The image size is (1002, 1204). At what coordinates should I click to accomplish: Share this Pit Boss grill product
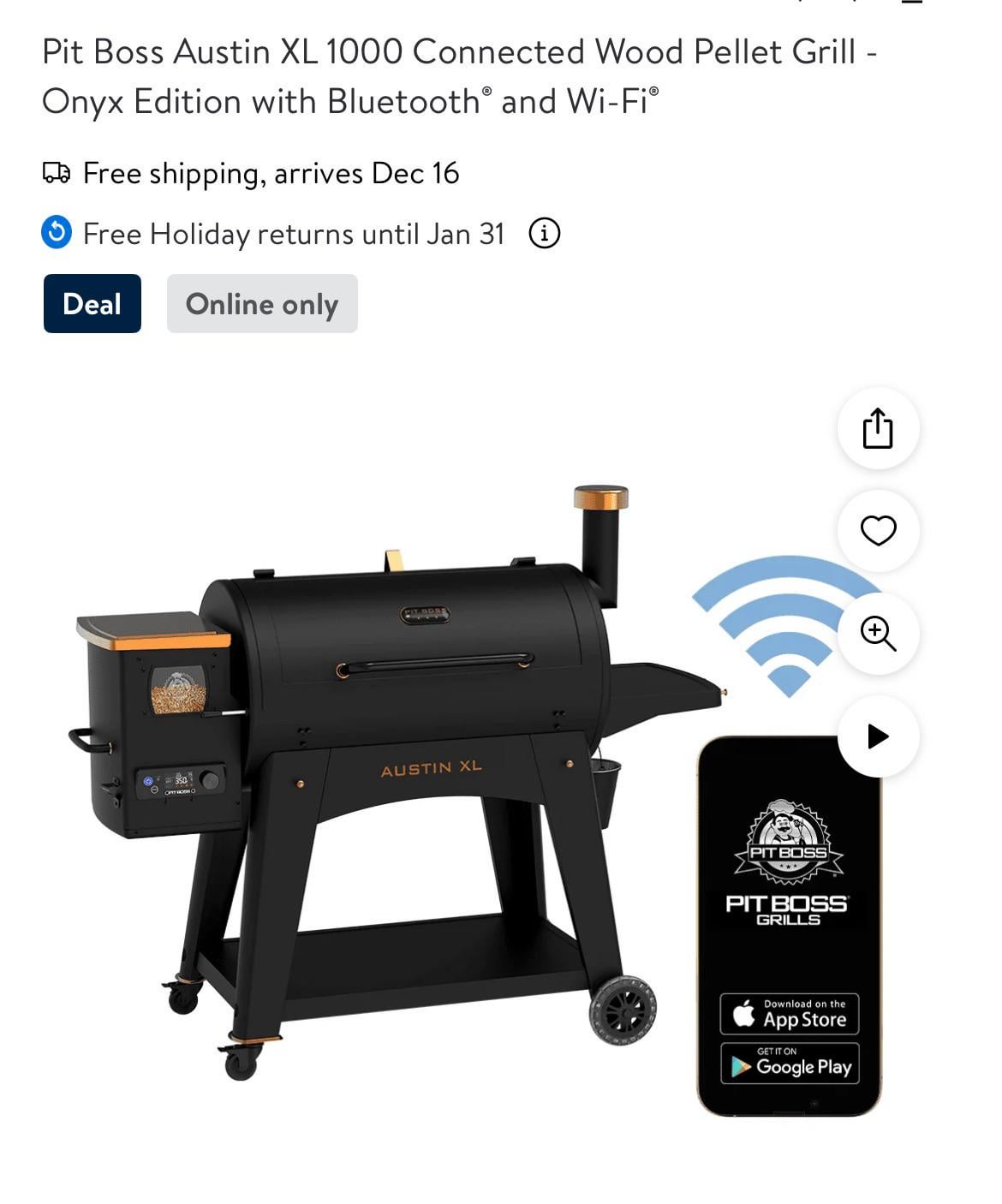[878, 428]
